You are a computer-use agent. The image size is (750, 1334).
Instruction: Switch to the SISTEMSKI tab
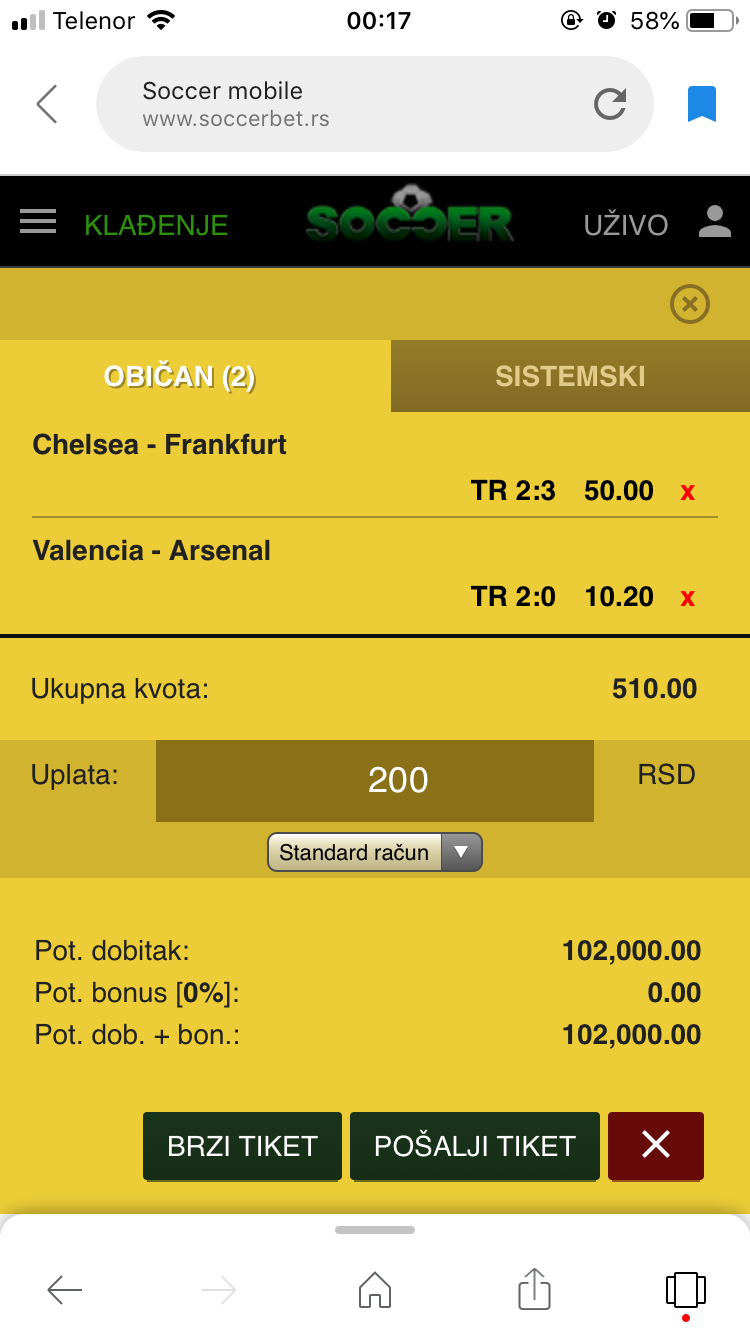[570, 376]
